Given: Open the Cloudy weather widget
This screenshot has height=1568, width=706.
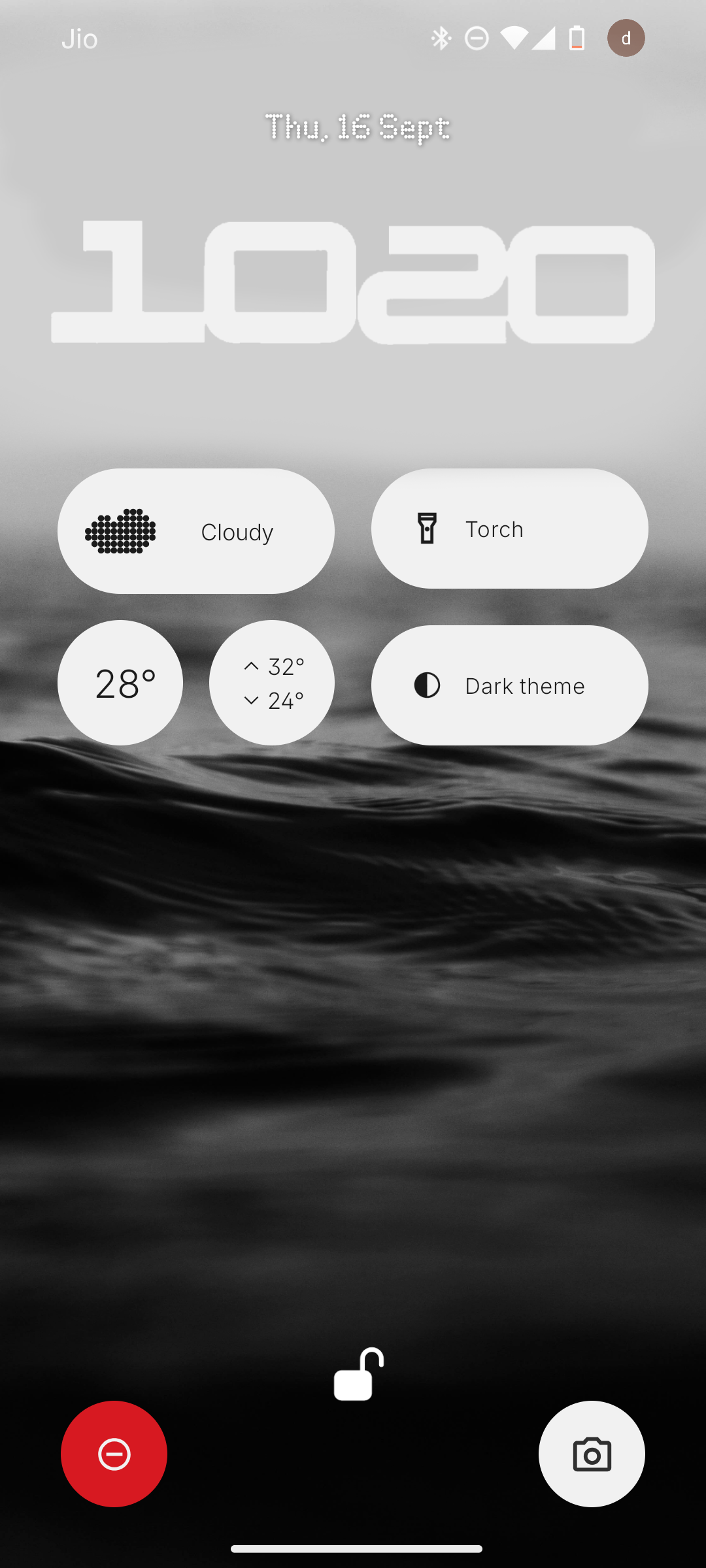Looking at the screenshot, I should coord(195,531).
